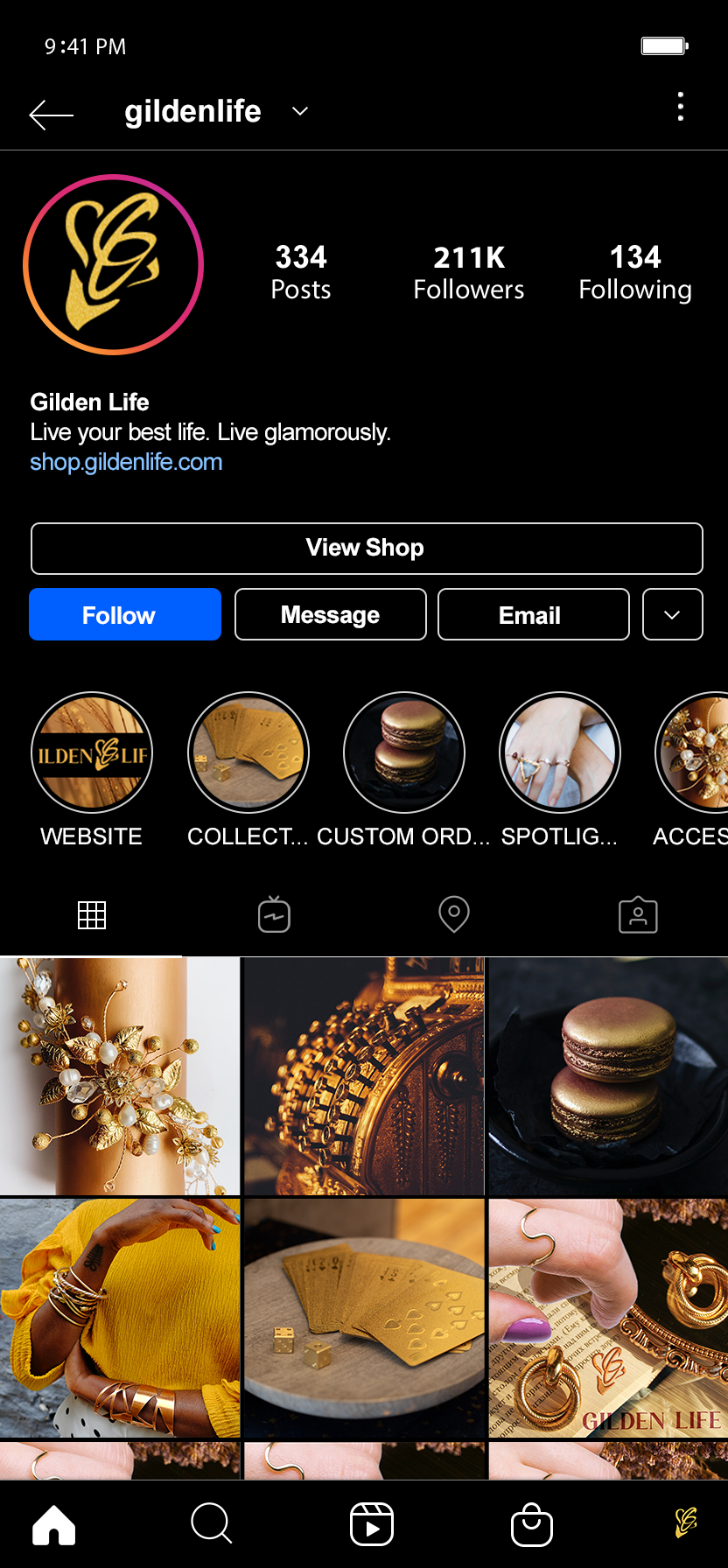View the SPOTLIG... highlight
This screenshot has height=1568, width=728.
[x=559, y=752]
